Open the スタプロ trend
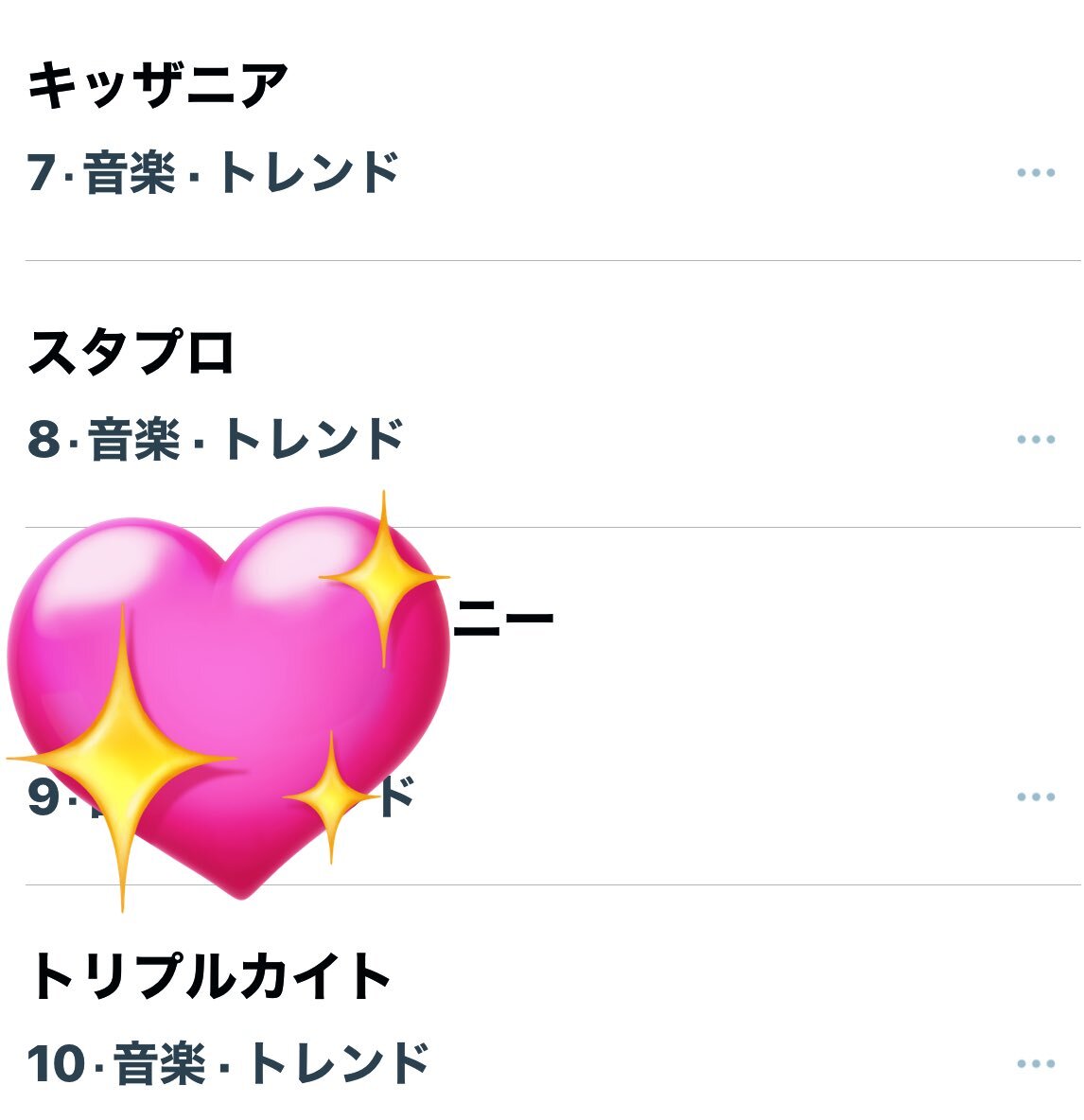This screenshot has width=1084, height=1120. (132, 352)
